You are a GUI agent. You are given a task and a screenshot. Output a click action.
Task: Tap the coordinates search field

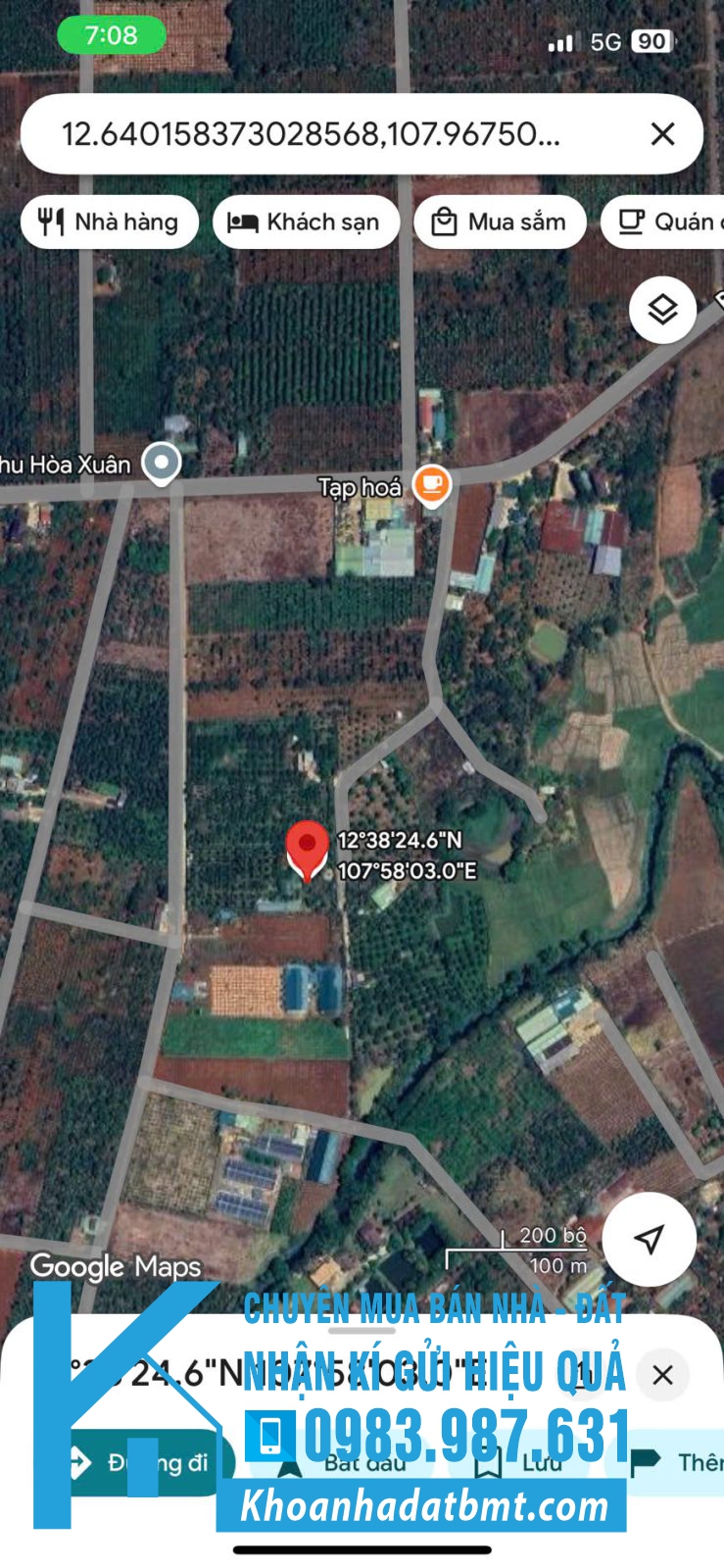point(314,134)
